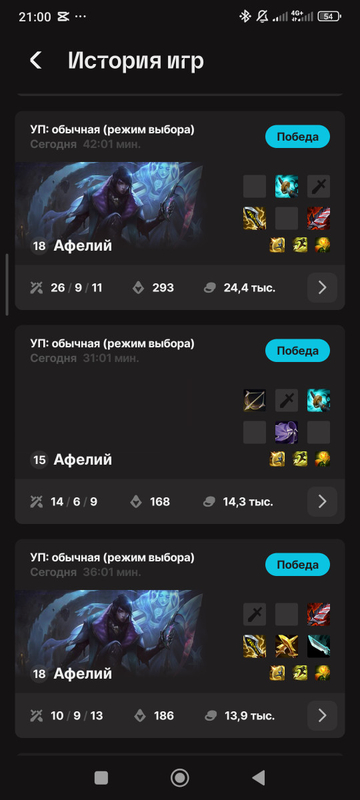Open details arrow for the 14/6/9 match

click(x=322, y=502)
